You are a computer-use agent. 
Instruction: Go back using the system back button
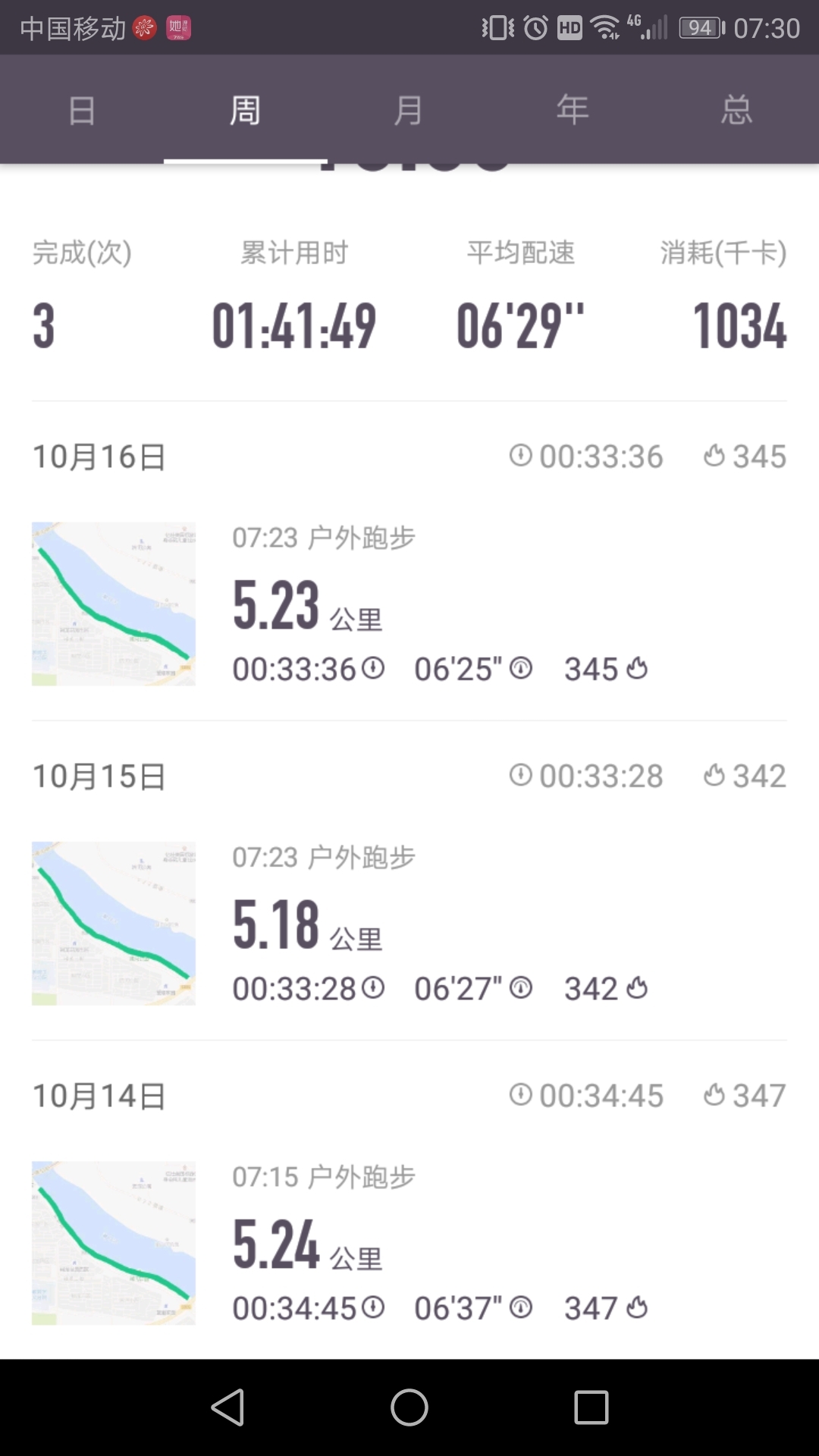point(227,1407)
